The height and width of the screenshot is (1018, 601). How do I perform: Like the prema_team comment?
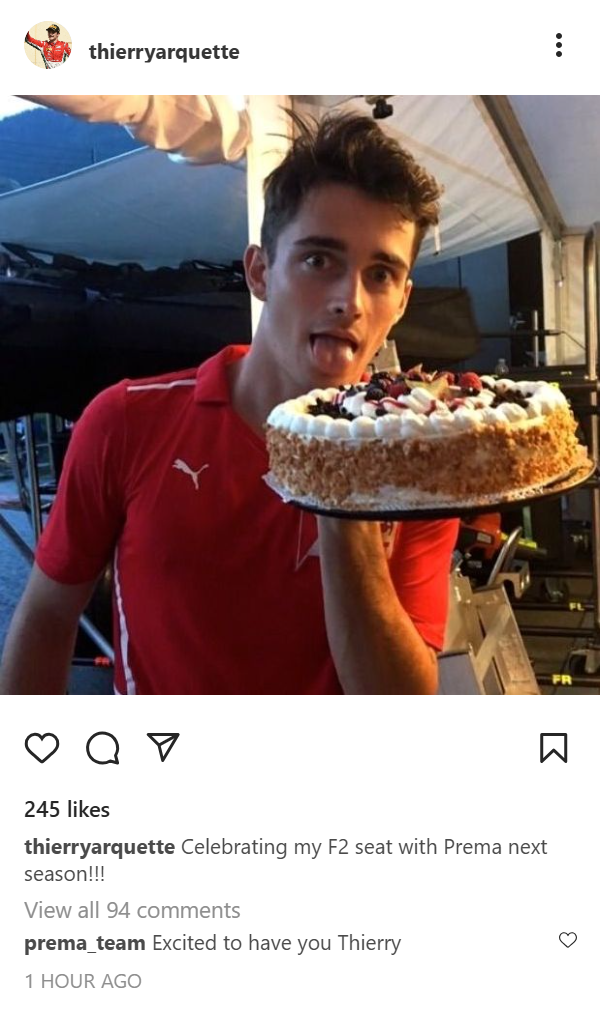(x=568, y=939)
